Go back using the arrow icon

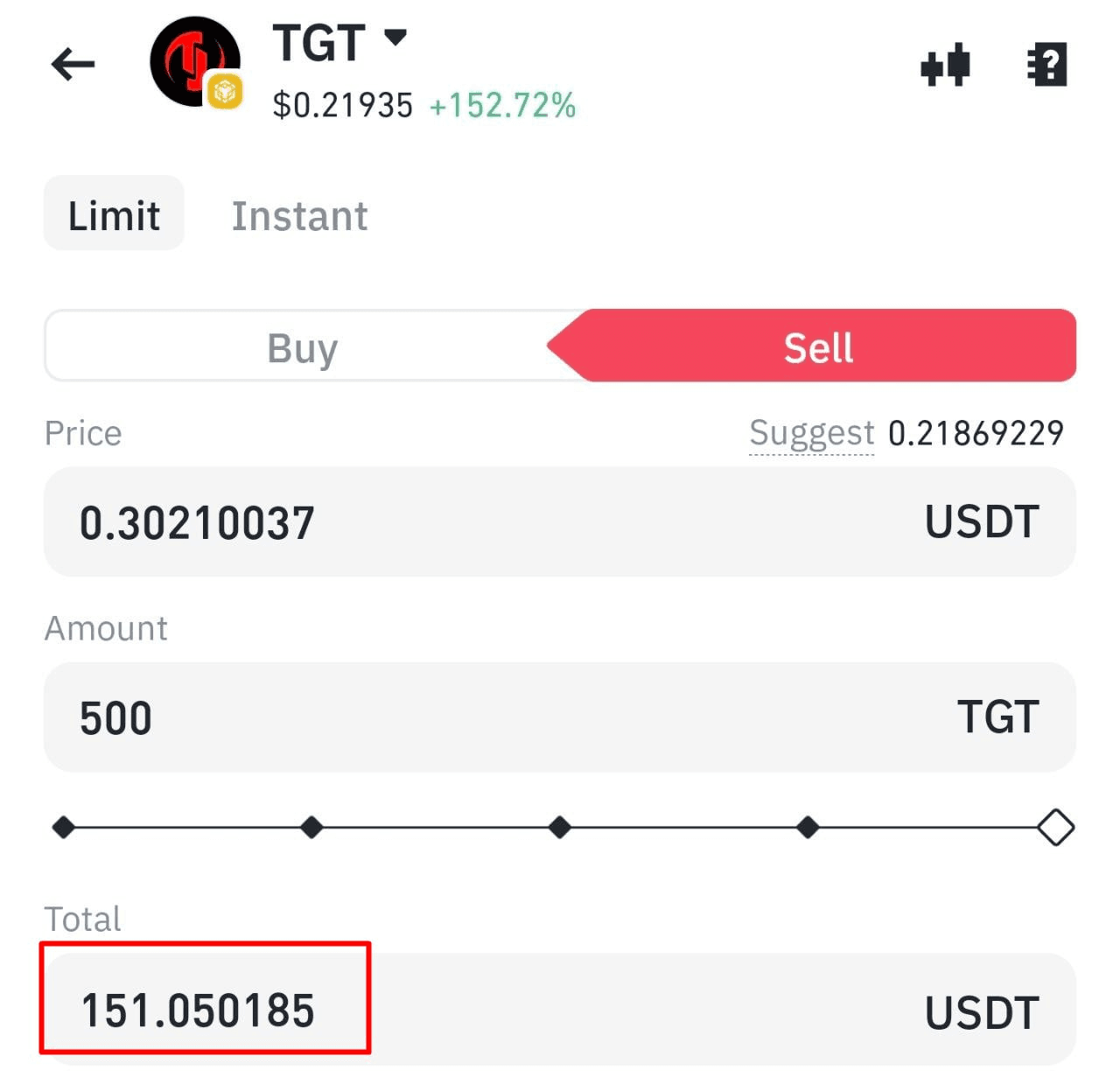coord(73,64)
